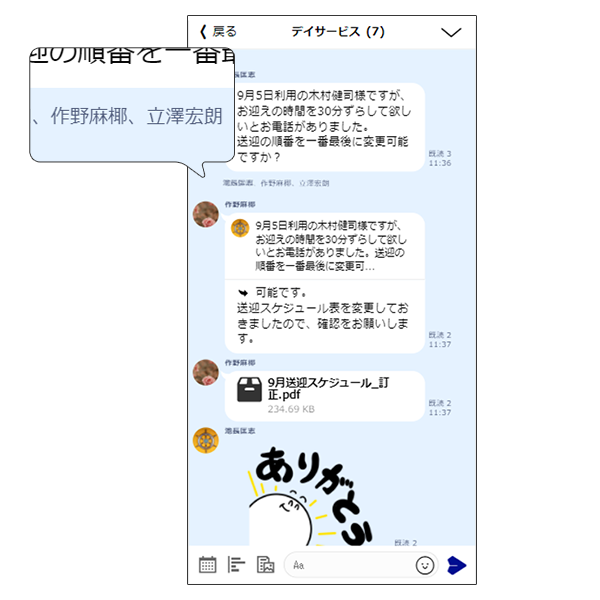
Task: Open the calendar icon in message toolbar
Action: [x=207, y=565]
